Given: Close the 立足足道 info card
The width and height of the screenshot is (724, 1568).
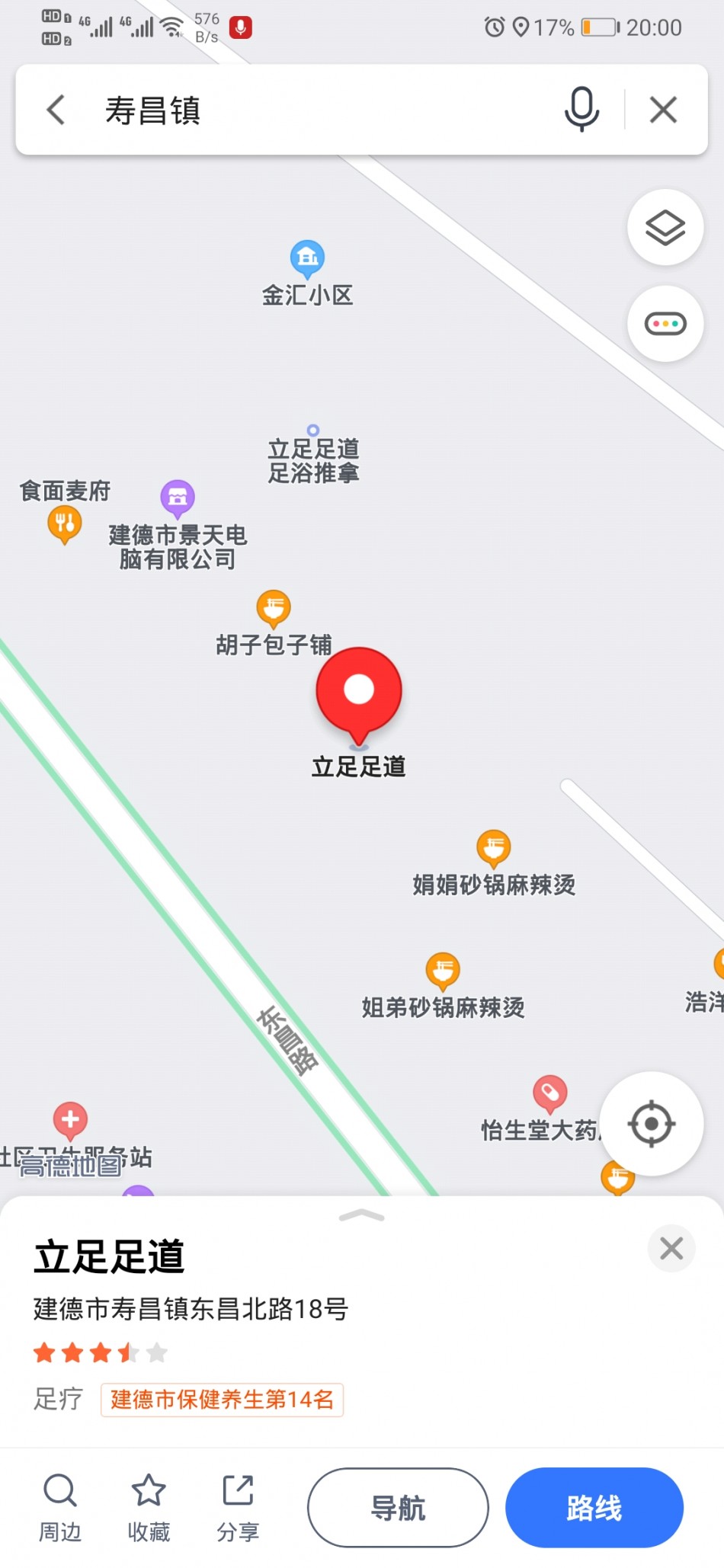Looking at the screenshot, I should click(671, 1248).
